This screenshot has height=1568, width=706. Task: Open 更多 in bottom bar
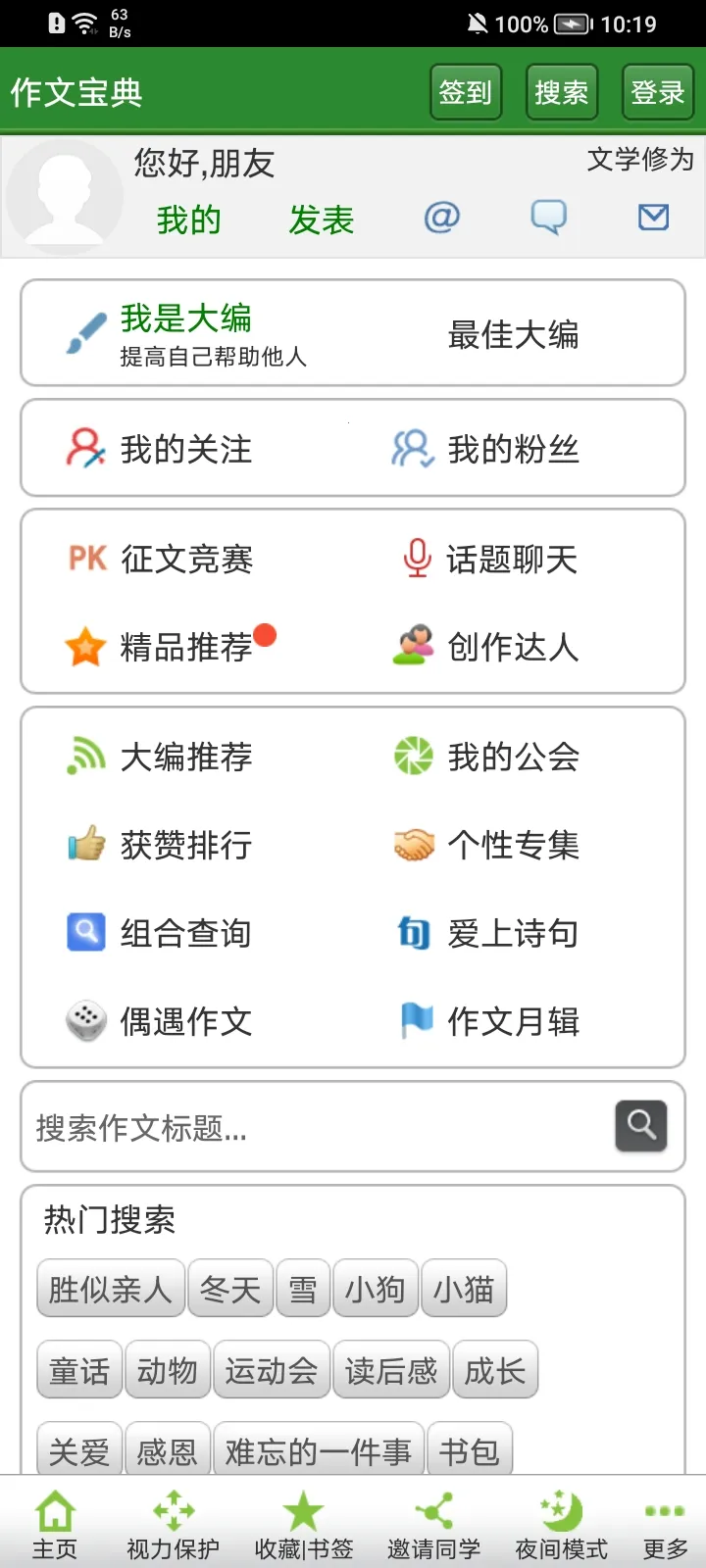point(665,1525)
